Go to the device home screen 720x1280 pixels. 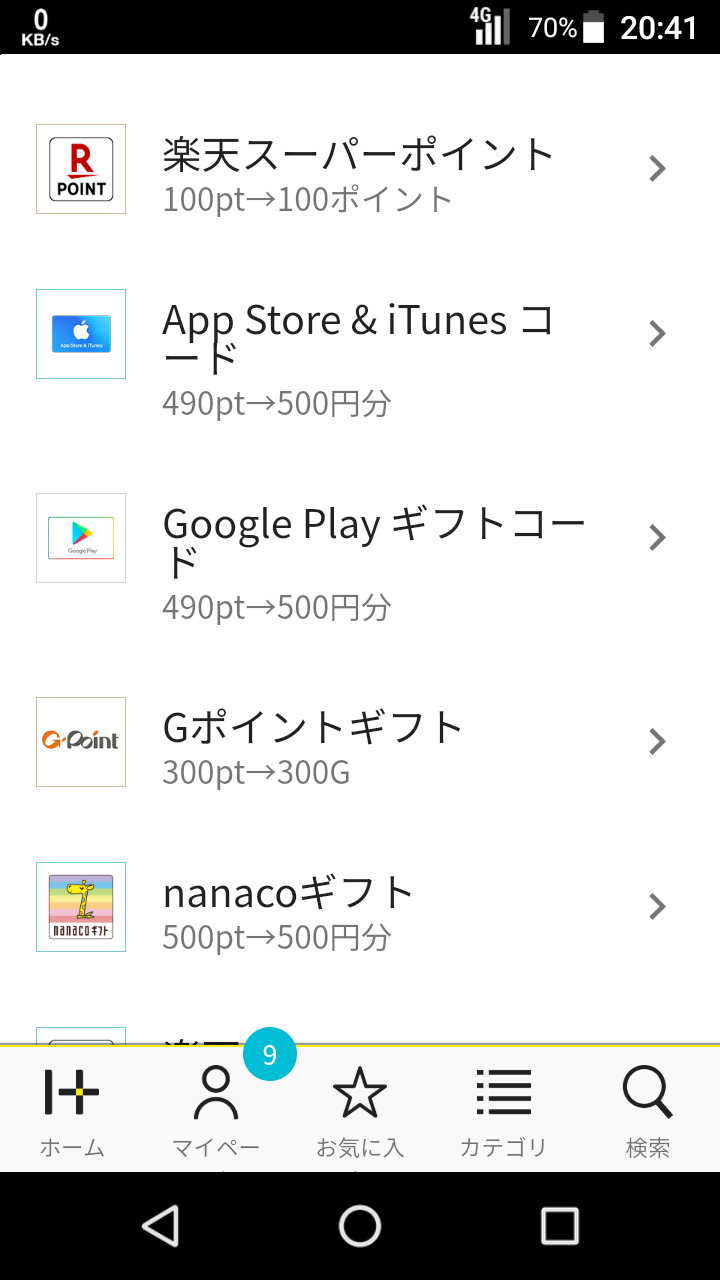tap(360, 1225)
